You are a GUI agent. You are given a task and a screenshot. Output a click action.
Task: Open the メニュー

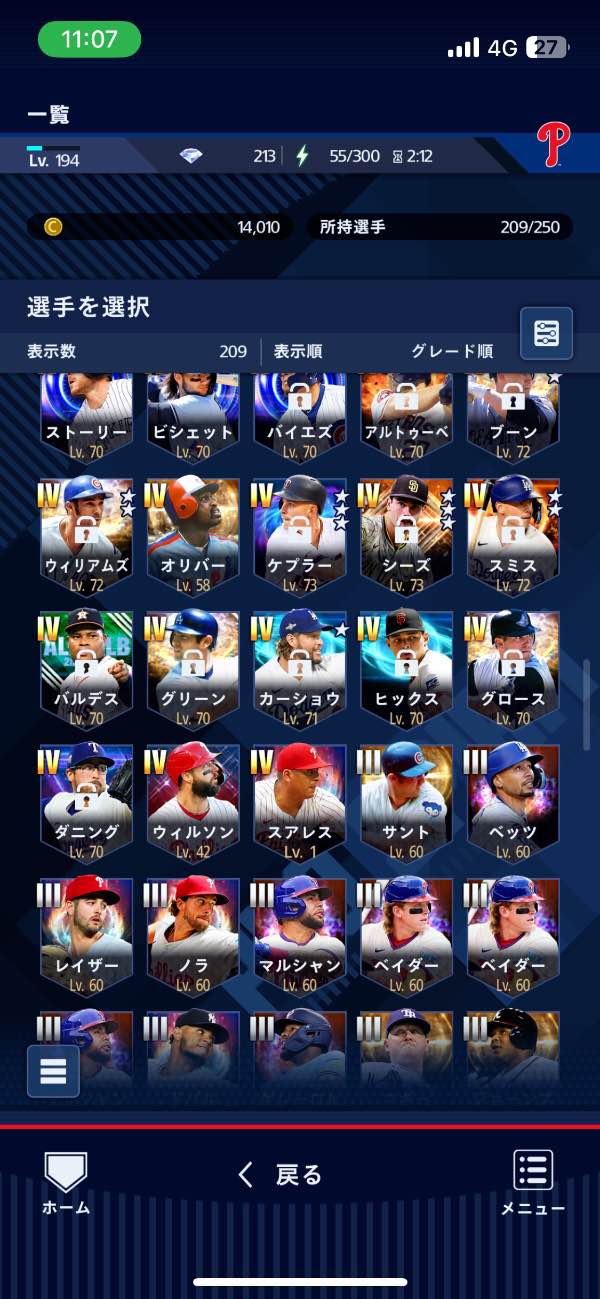tap(533, 1183)
